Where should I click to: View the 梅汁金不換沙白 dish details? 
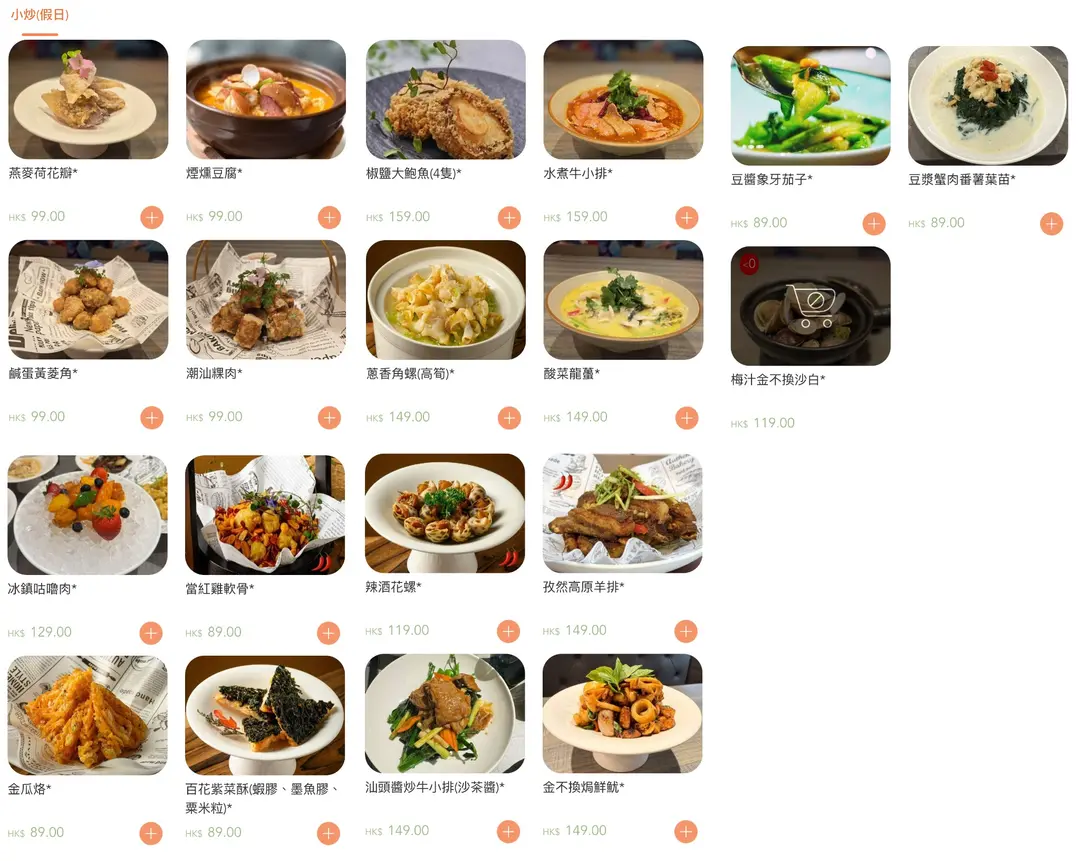click(810, 306)
